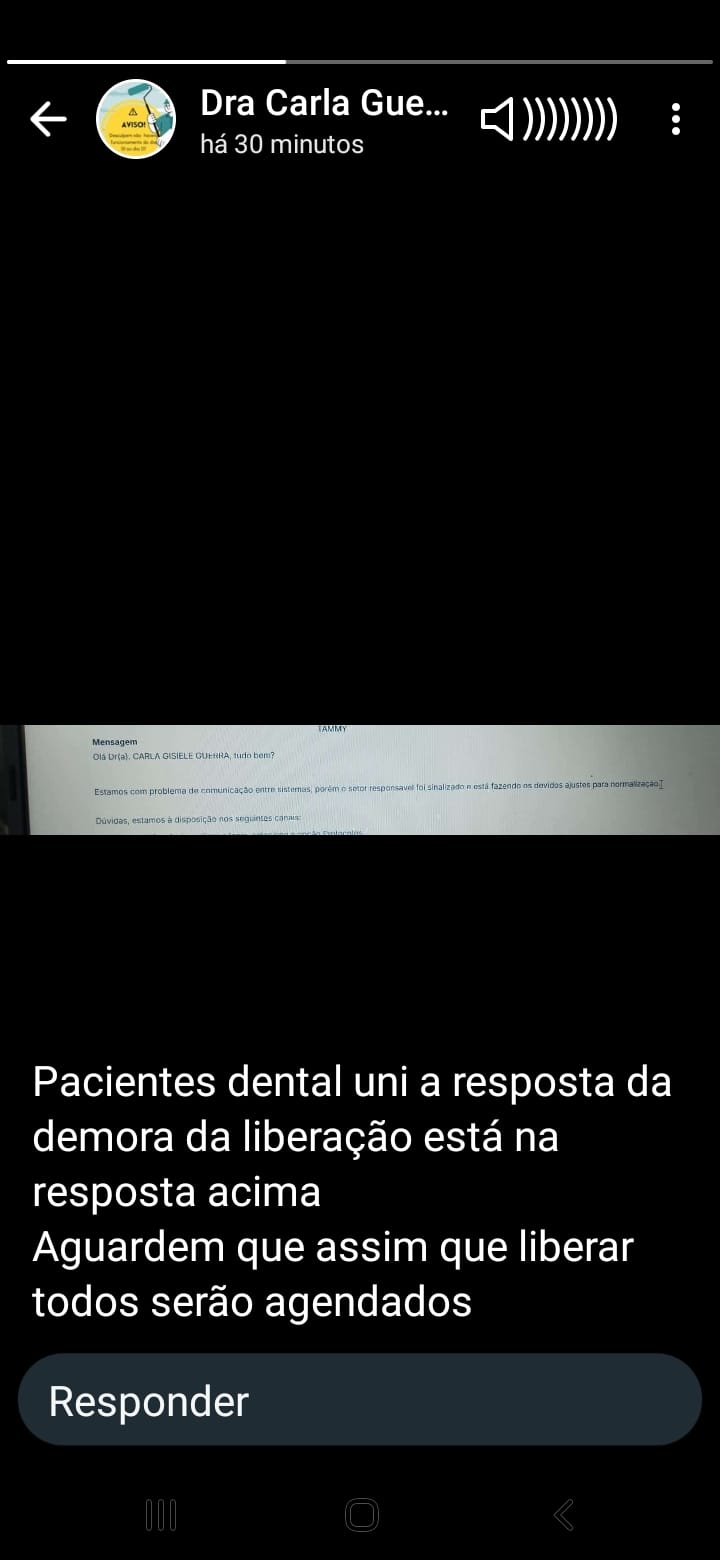Go back from the status view
720x1560 pixels.
(x=48, y=120)
